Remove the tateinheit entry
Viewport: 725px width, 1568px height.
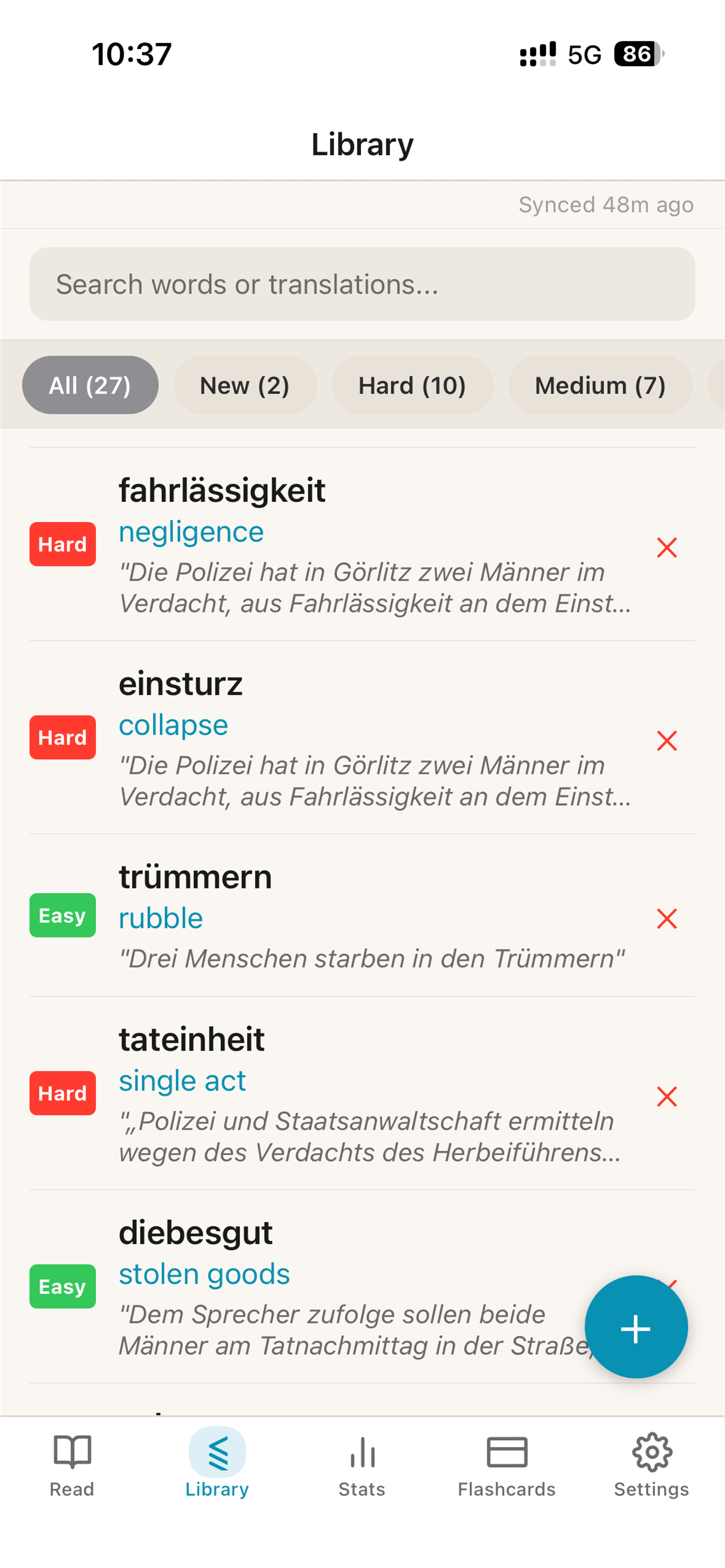click(667, 1096)
